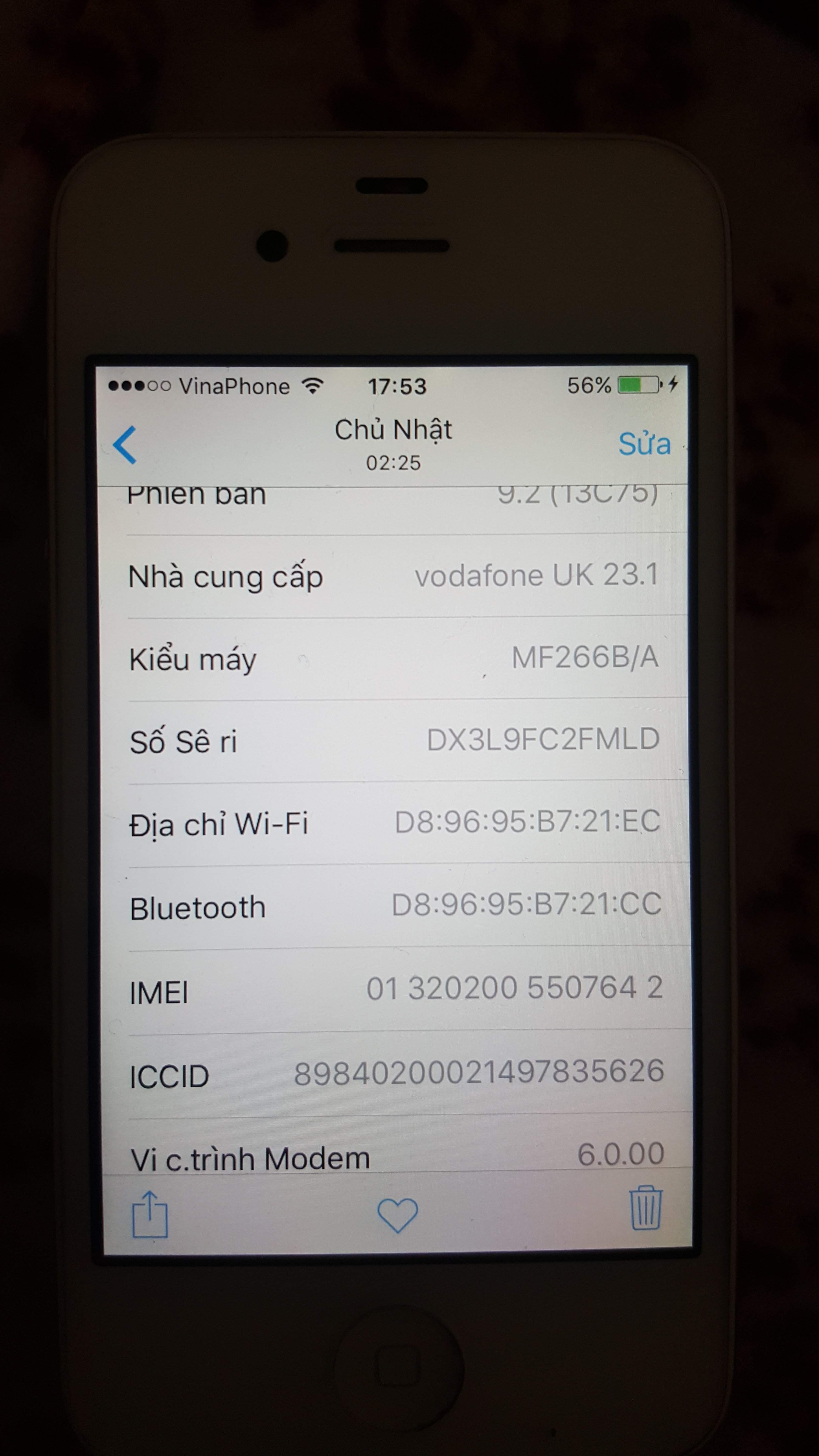Share this photo
The height and width of the screenshot is (1456, 819).
pyautogui.click(x=150, y=1215)
